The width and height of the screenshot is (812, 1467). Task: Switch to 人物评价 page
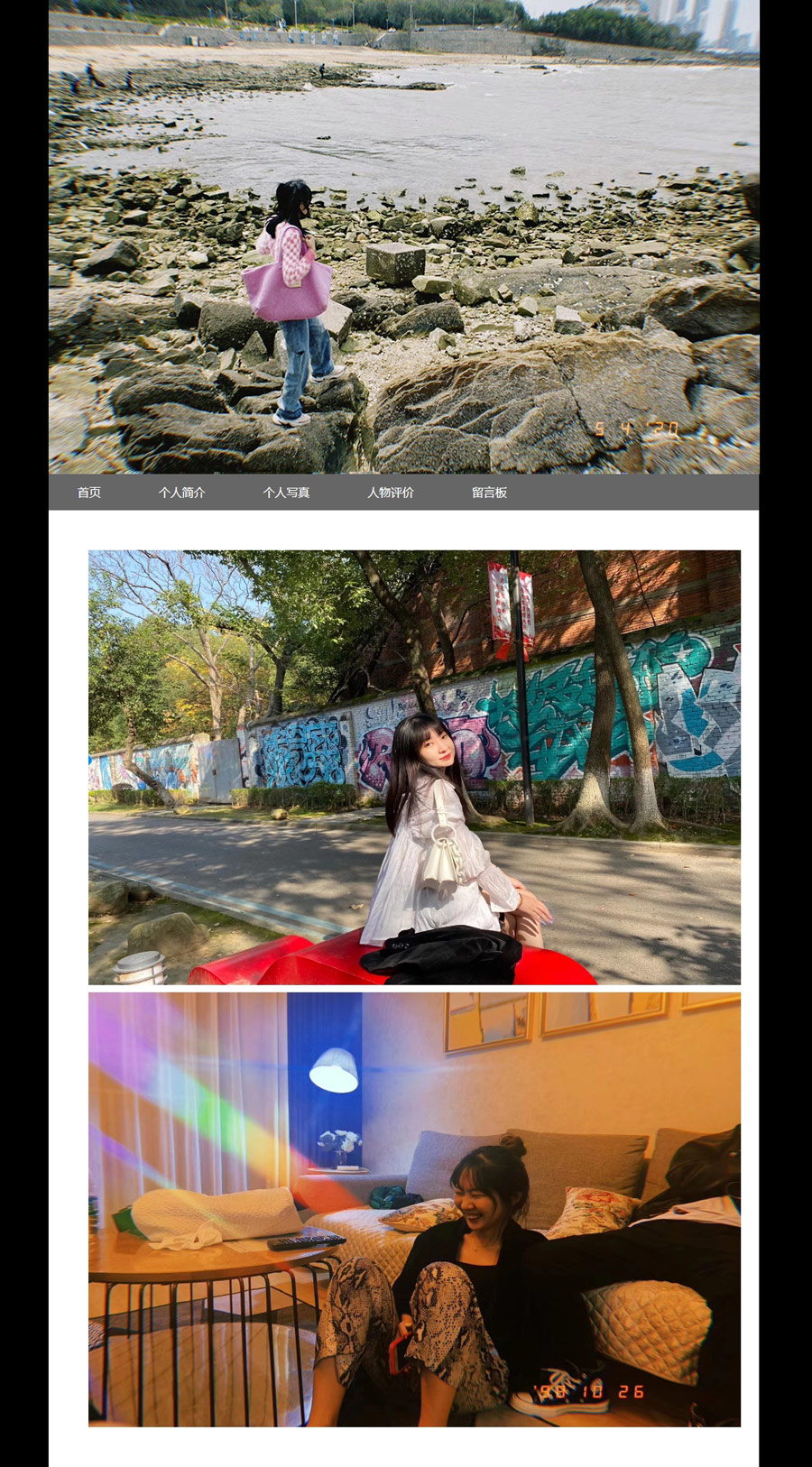390,493
